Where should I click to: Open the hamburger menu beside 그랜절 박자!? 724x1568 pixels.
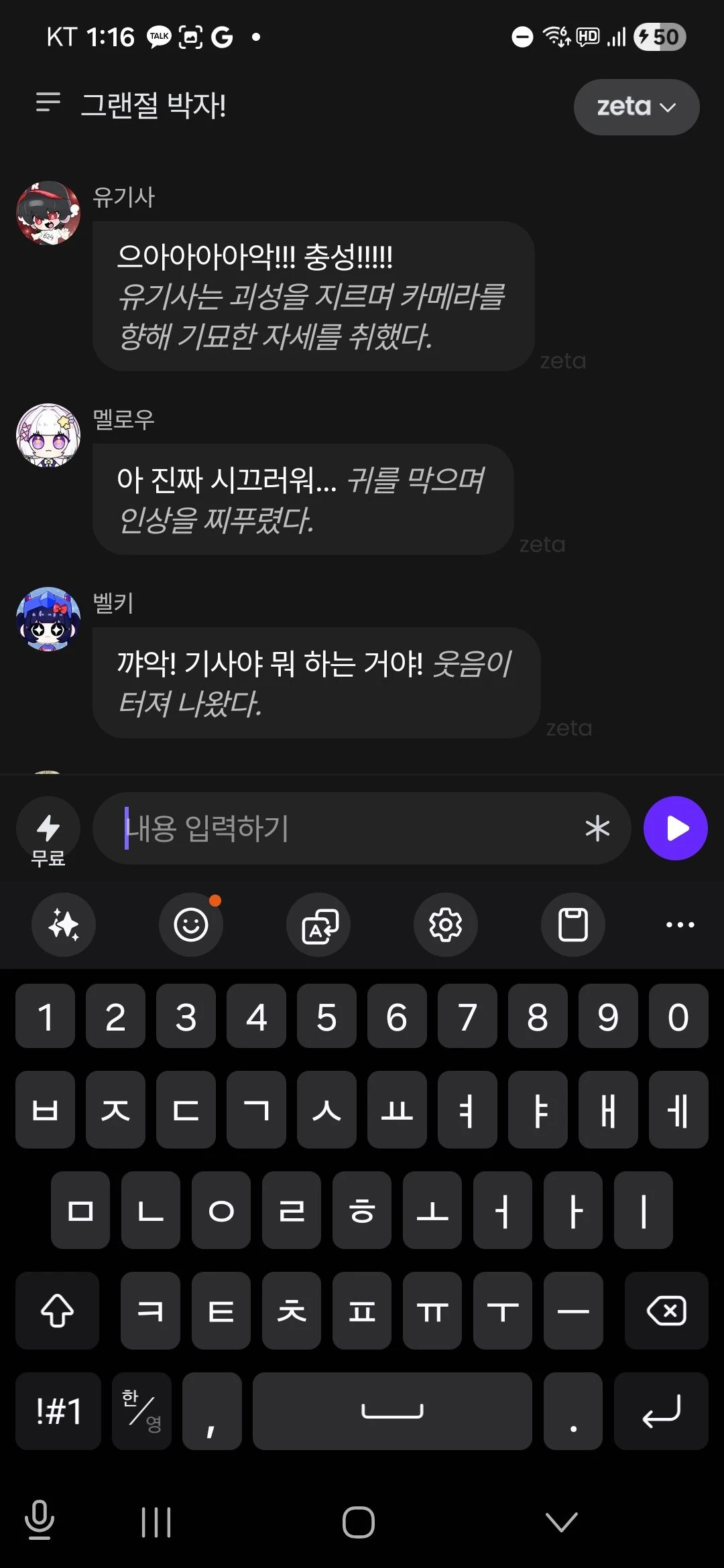tap(48, 103)
